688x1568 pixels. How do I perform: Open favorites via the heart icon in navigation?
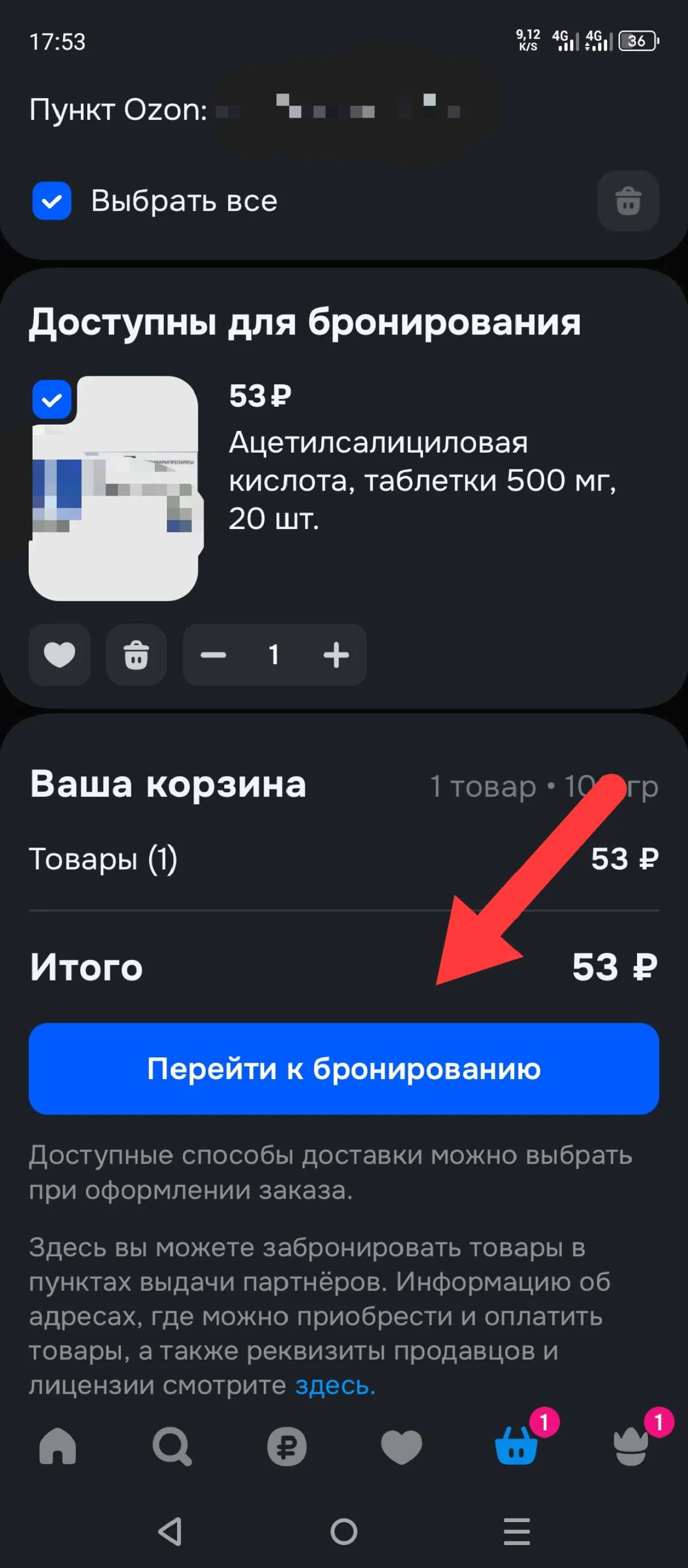400,1448
